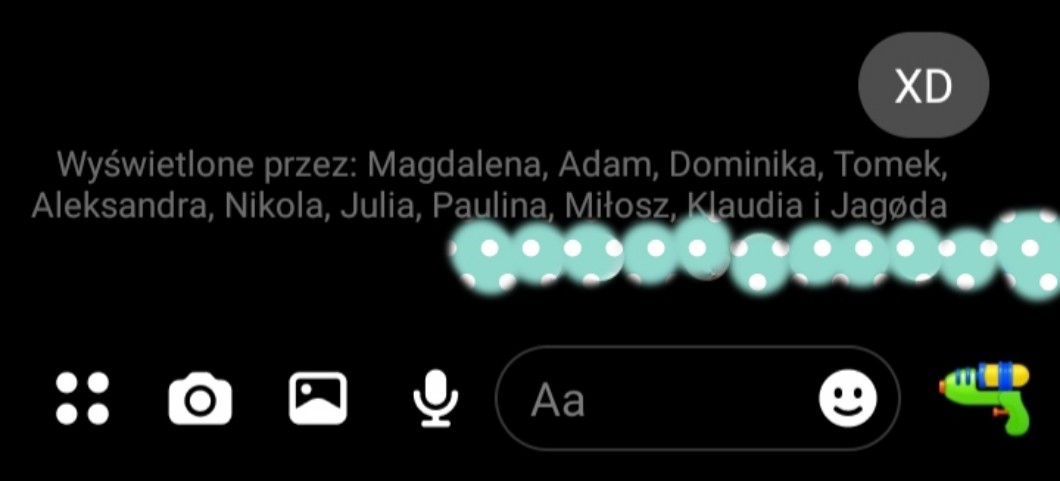Tap the microphone to record voice message
Image resolution: width=1060 pixels, height=481 pixels.
tap(436, 399)
